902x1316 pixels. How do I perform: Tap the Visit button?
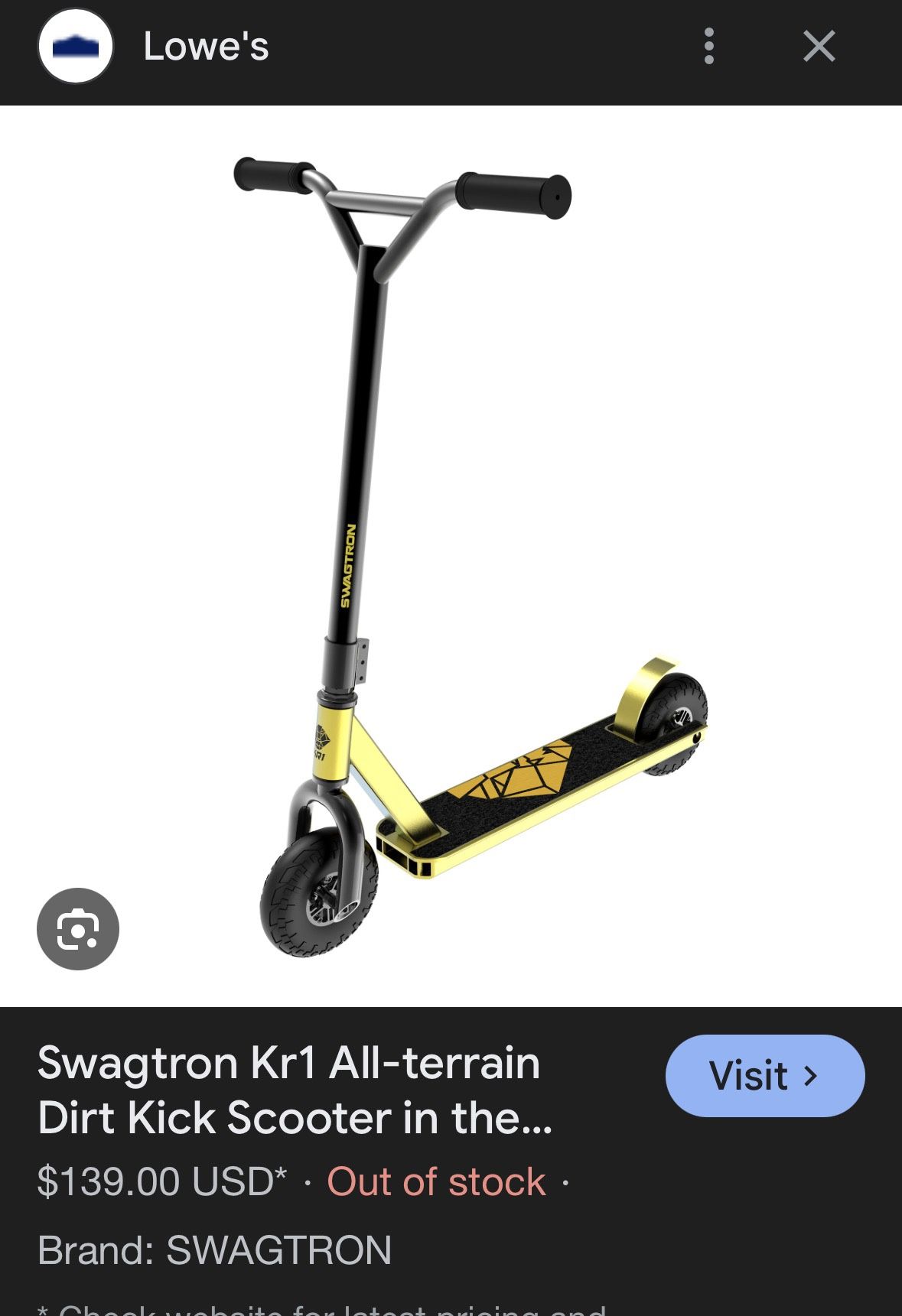tap(765, 1075)
